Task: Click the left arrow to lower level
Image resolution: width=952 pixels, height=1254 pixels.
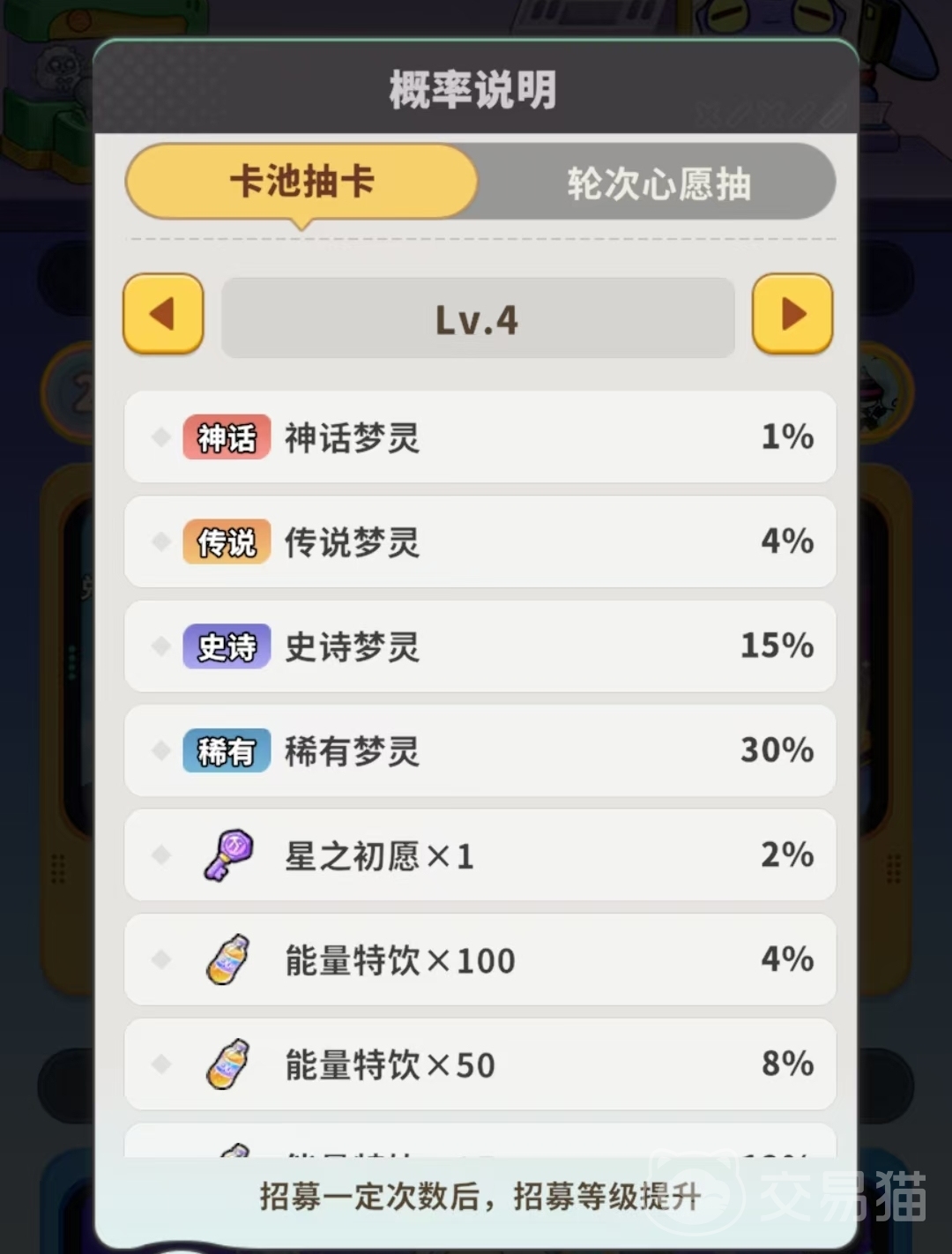Action: tap(162, 315)
